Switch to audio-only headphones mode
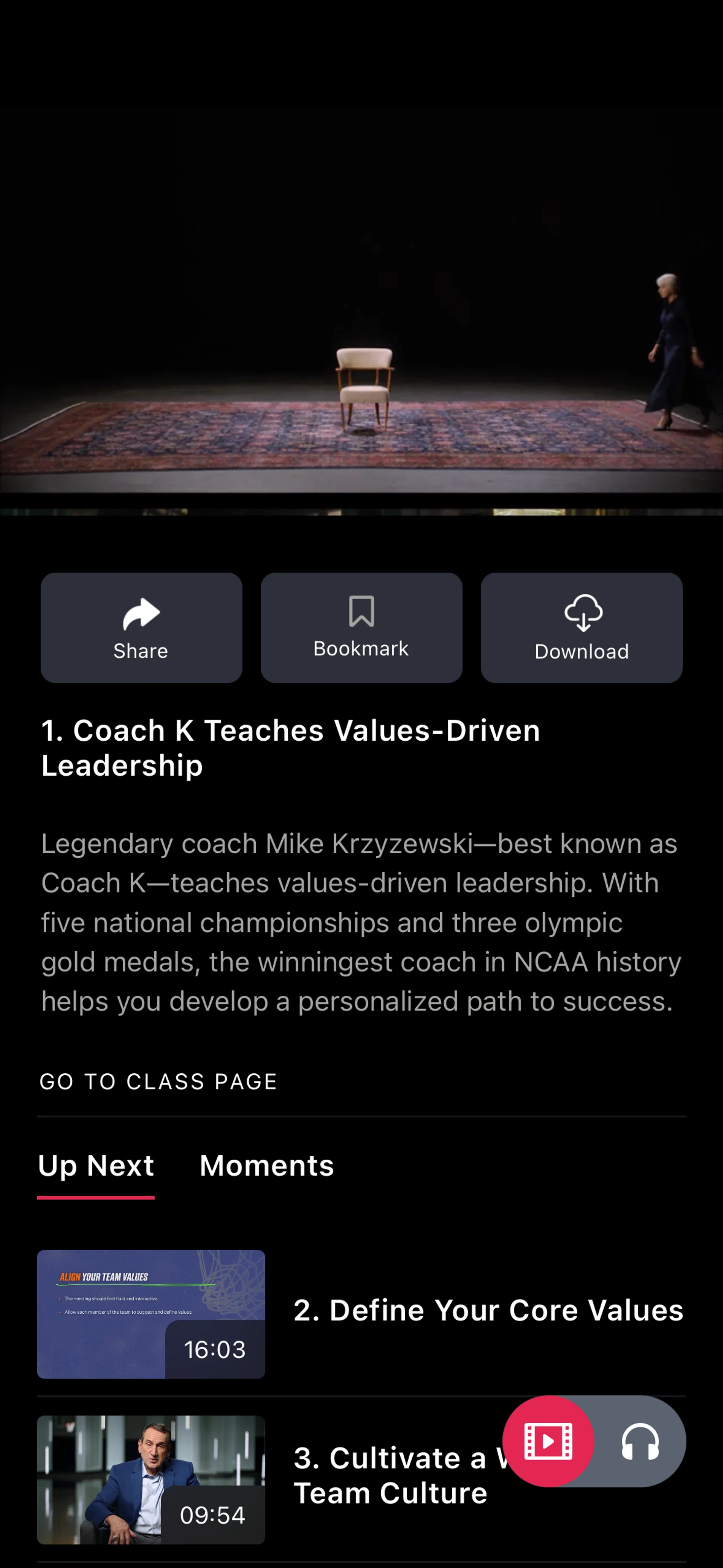723x1568 pixels. (640, 1441)
